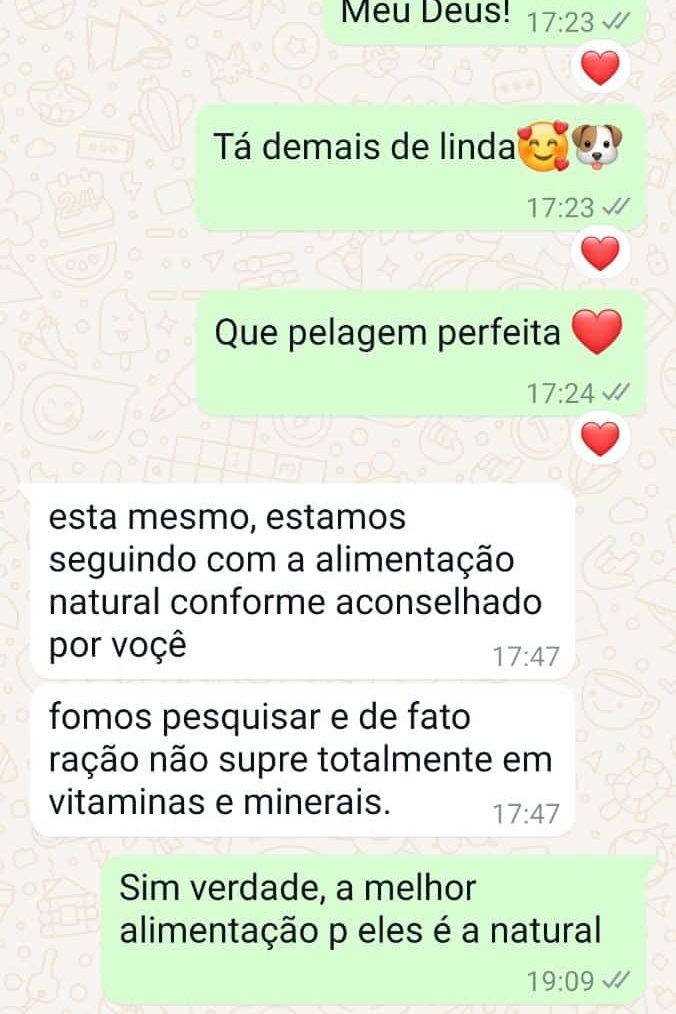Screen dimensions: 676x1014
Task: View the heart reaction under "Tá demais de linda"
Action: tap(601, 255)
